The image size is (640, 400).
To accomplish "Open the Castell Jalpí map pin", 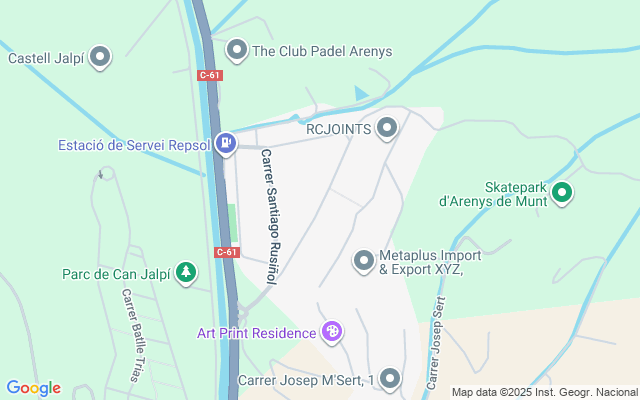I will [100, 57].
